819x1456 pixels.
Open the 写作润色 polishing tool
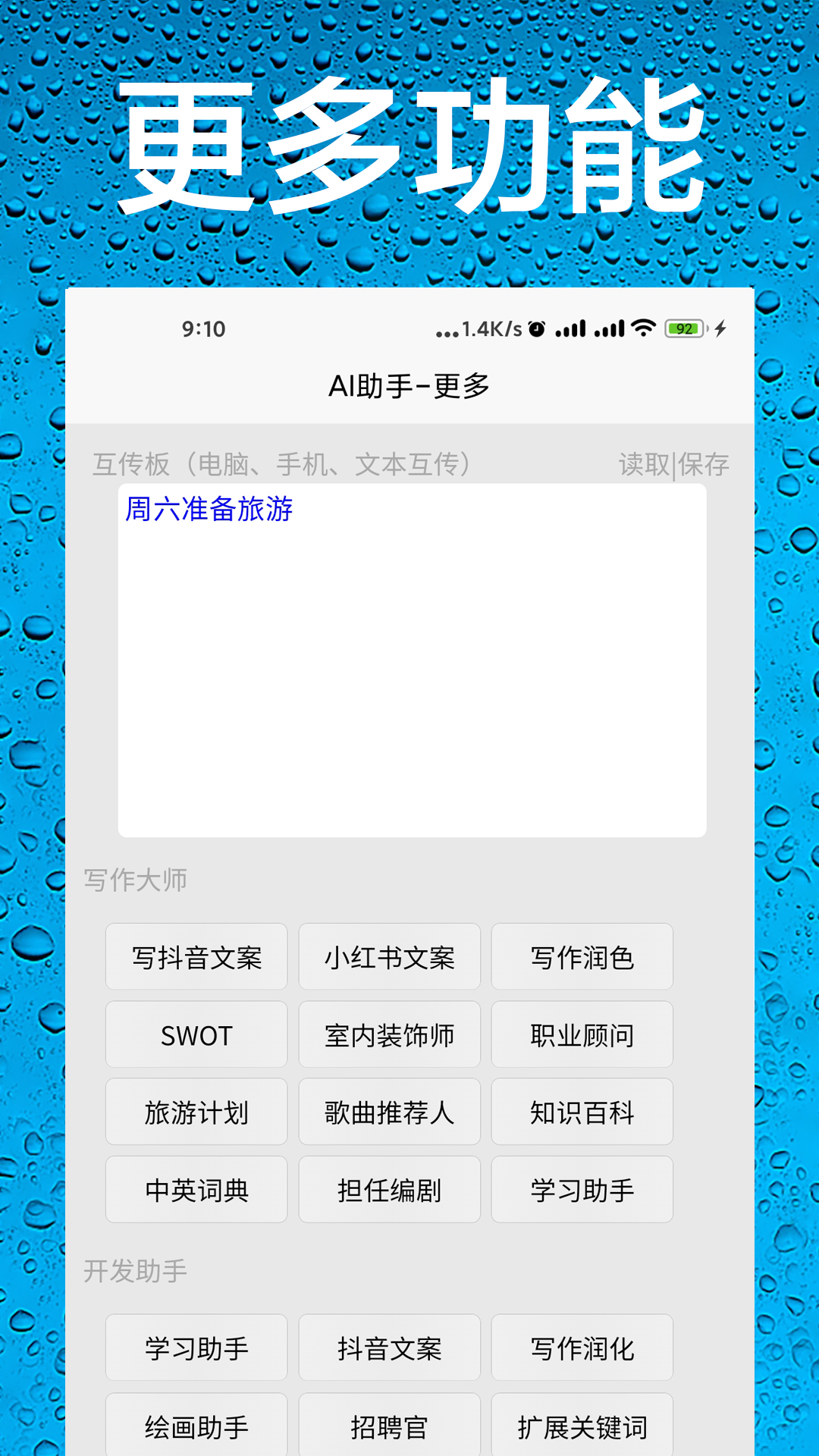582,958
